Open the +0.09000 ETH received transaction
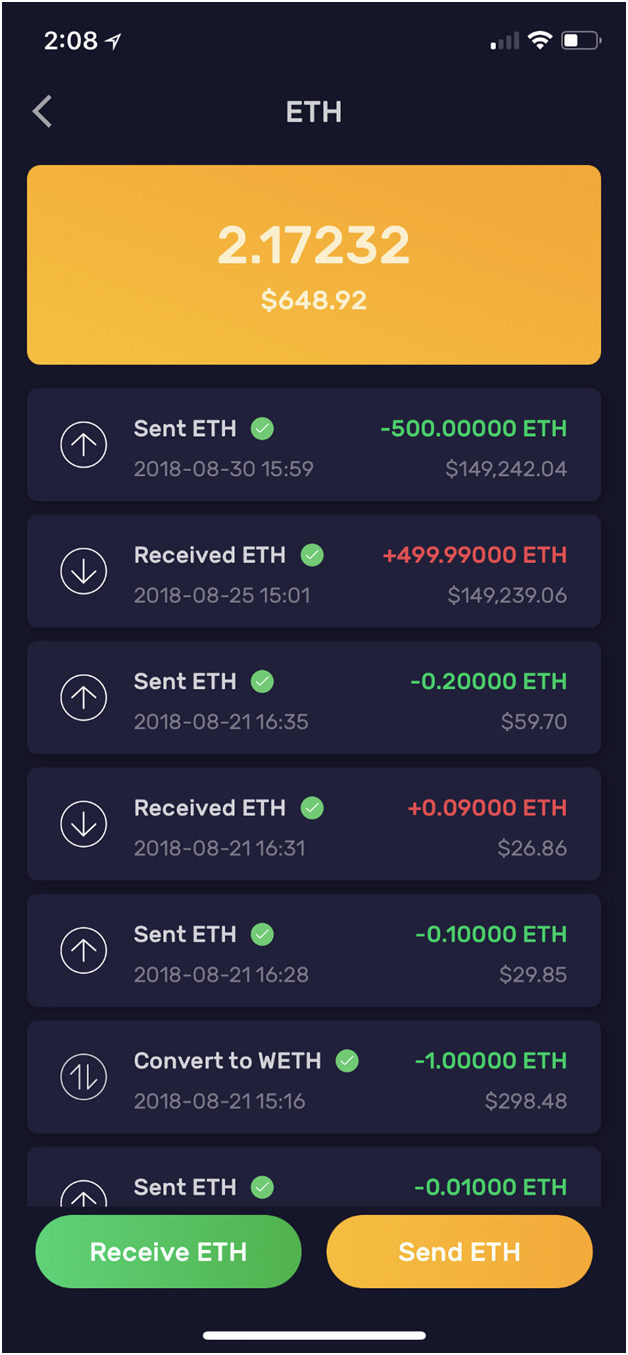 pos(314,824)
